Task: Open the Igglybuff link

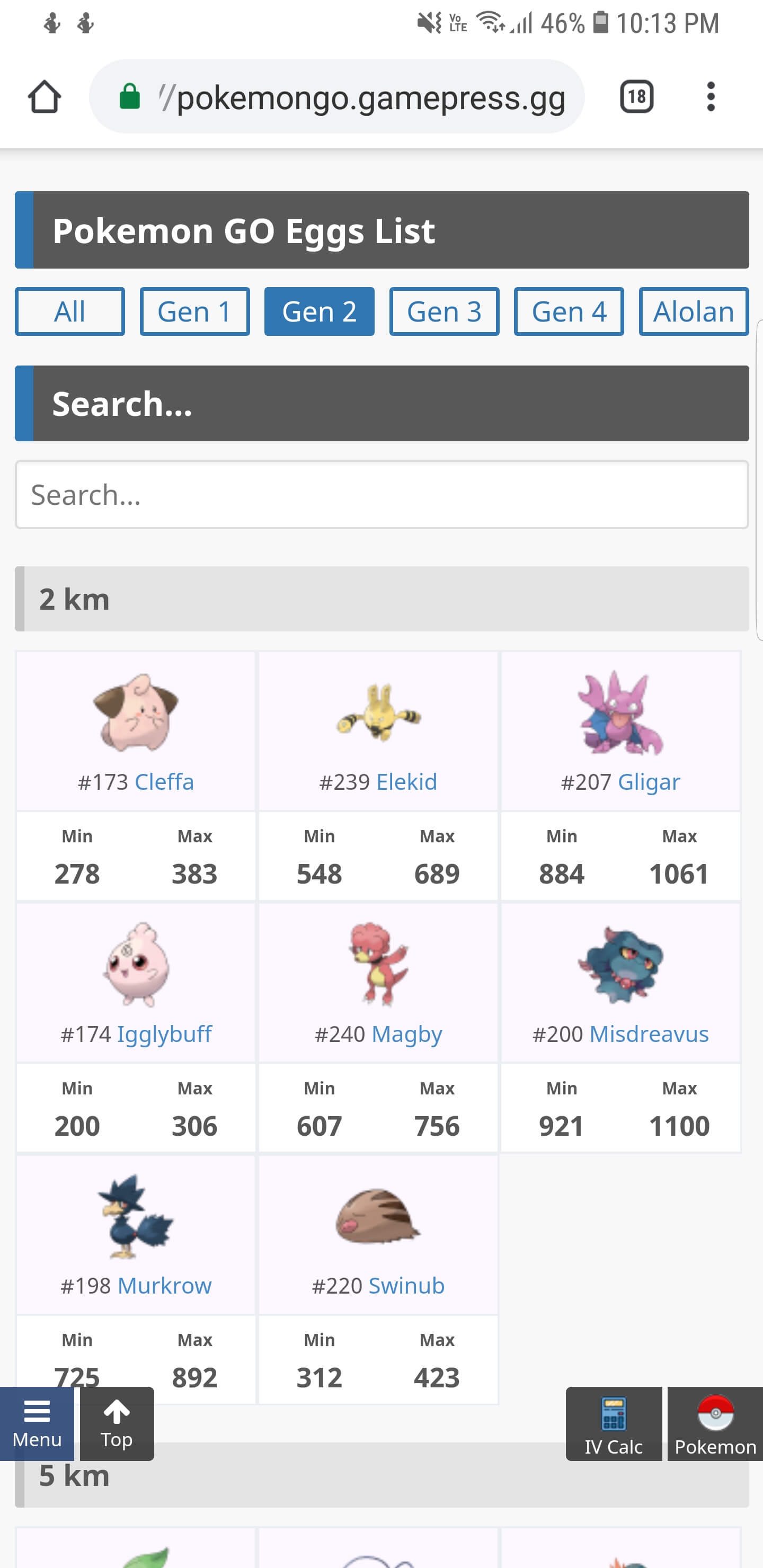Action: 164,1034
